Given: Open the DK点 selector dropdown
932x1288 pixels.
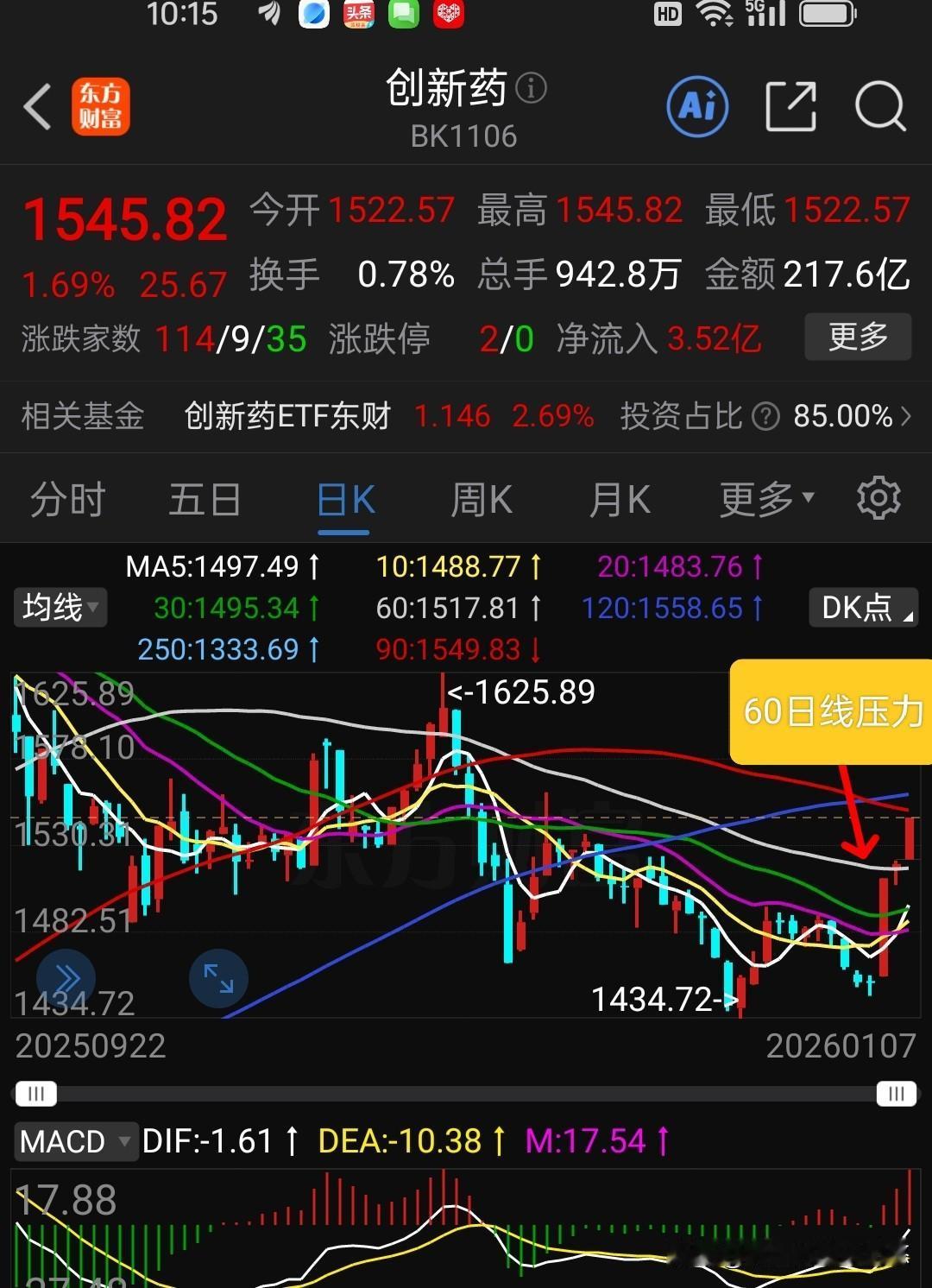Looking at the screenshot, I should [862, 607].
